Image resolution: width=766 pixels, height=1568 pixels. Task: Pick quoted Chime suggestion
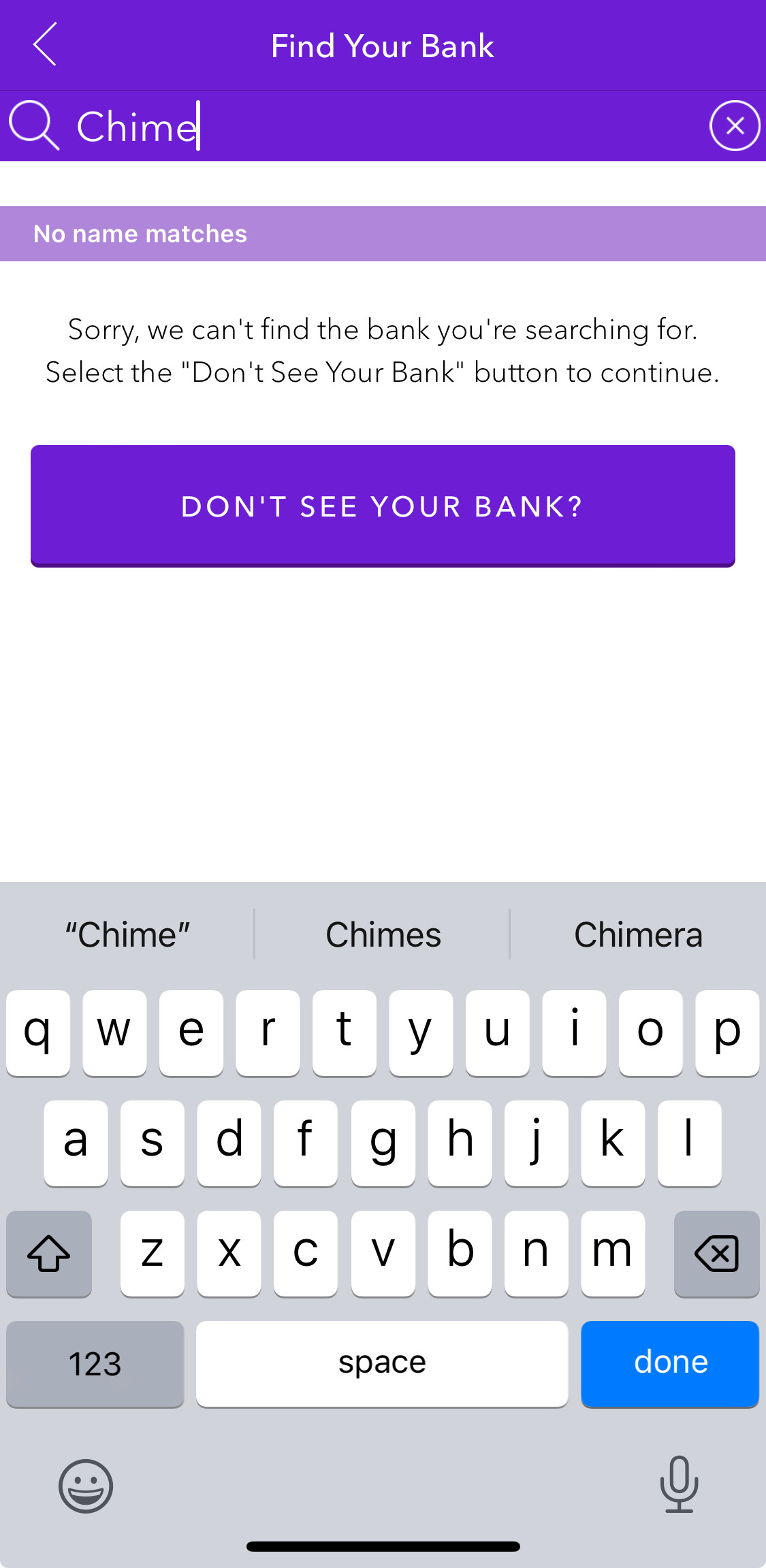tap(128, 934)
